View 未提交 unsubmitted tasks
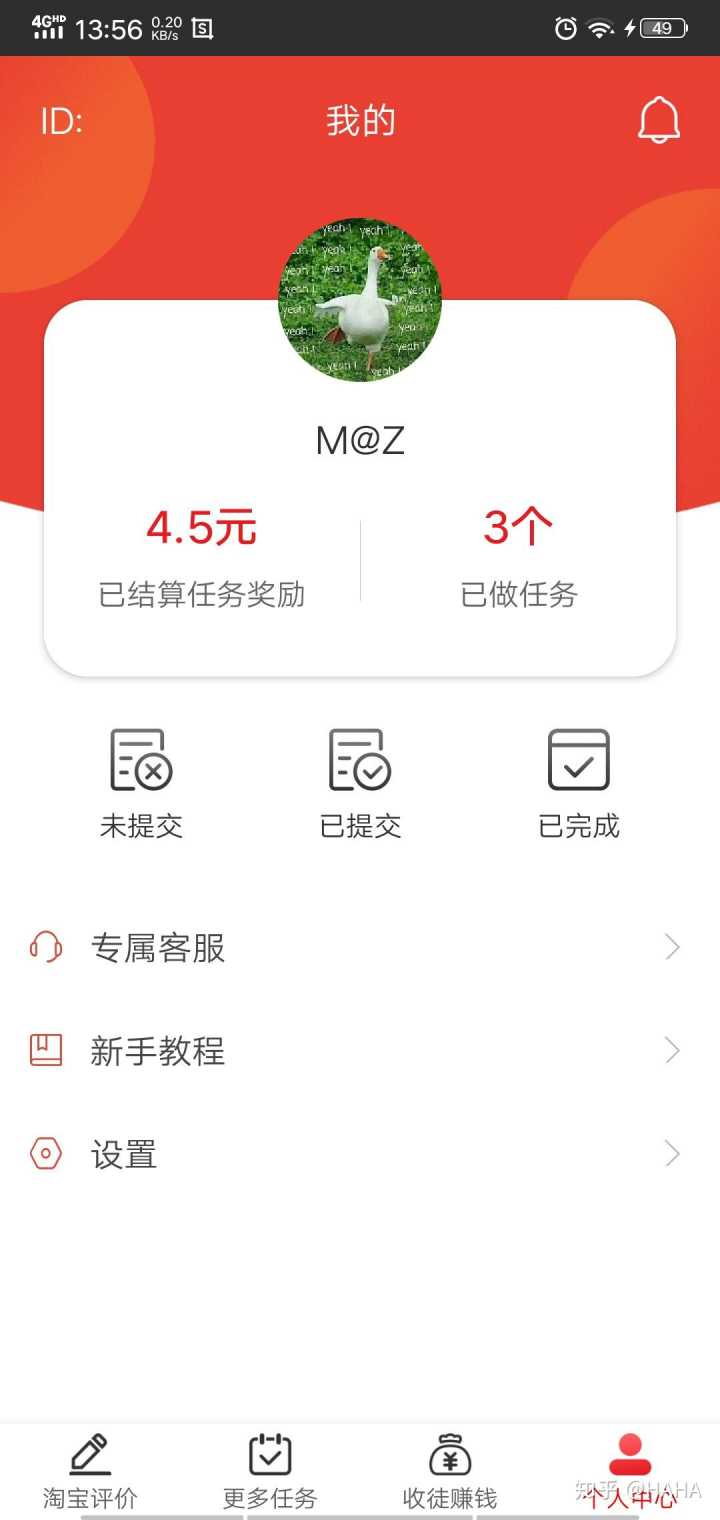This screenshot has height=1520, width=720. tap(141, 783)
